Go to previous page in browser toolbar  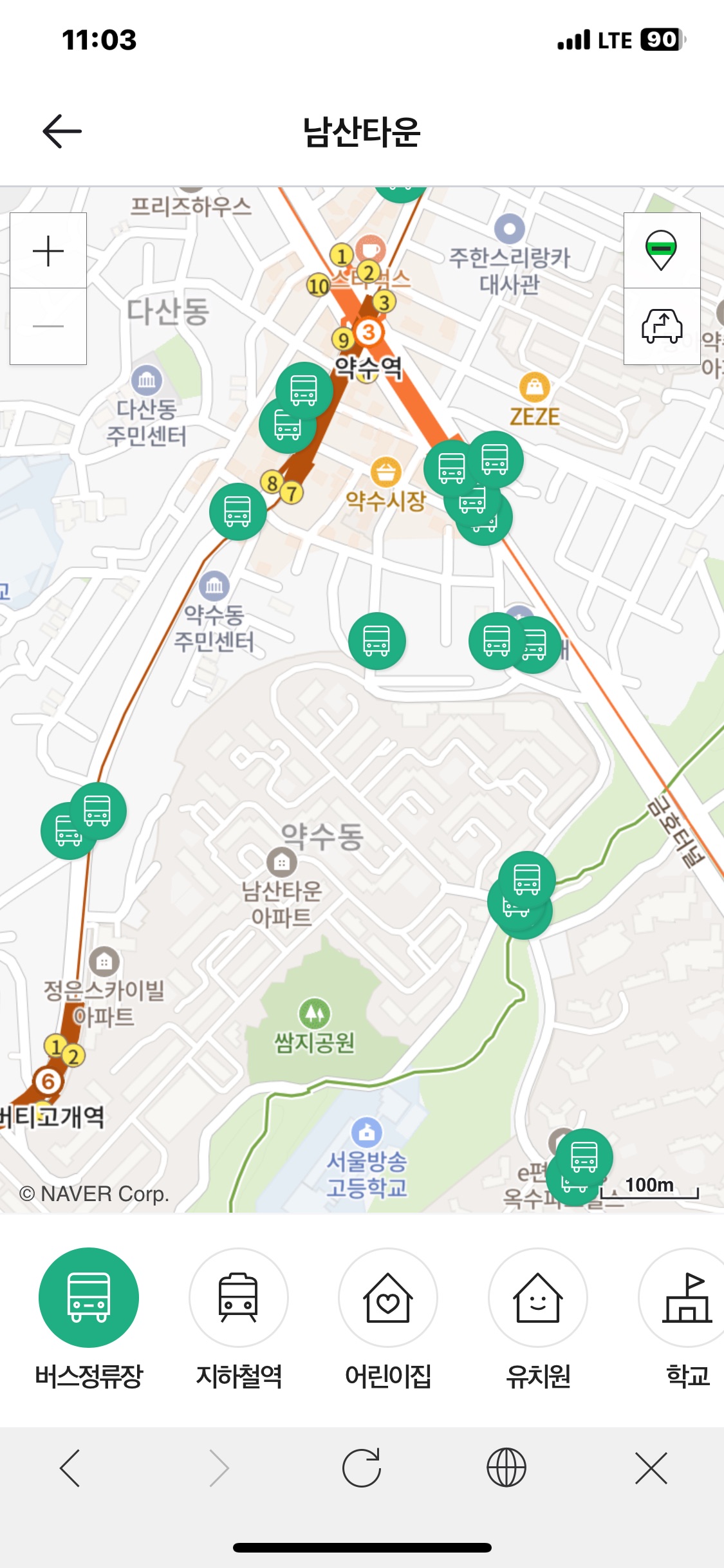(x=70, y=1468)
